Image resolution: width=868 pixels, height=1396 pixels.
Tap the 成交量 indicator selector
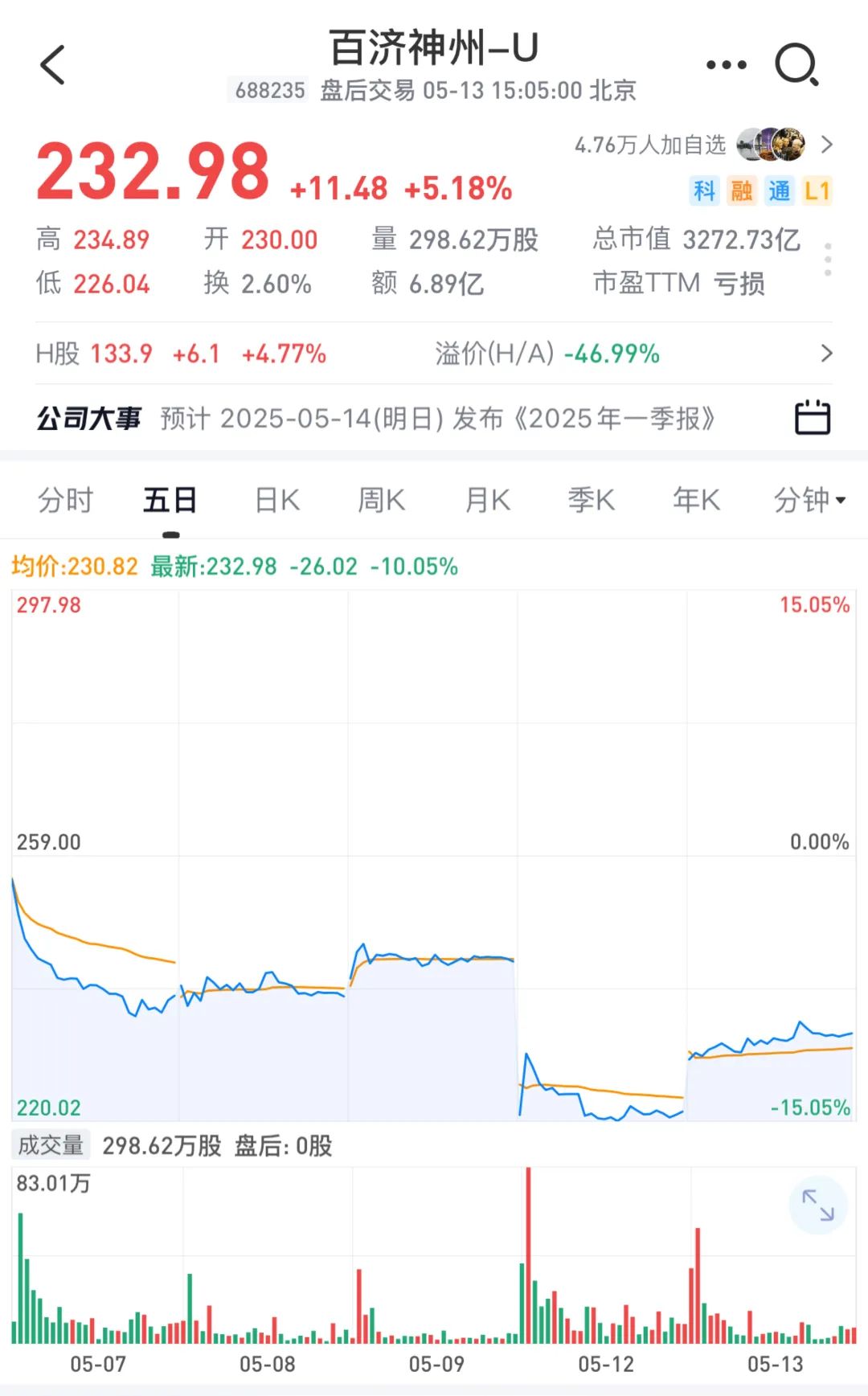51,1145
